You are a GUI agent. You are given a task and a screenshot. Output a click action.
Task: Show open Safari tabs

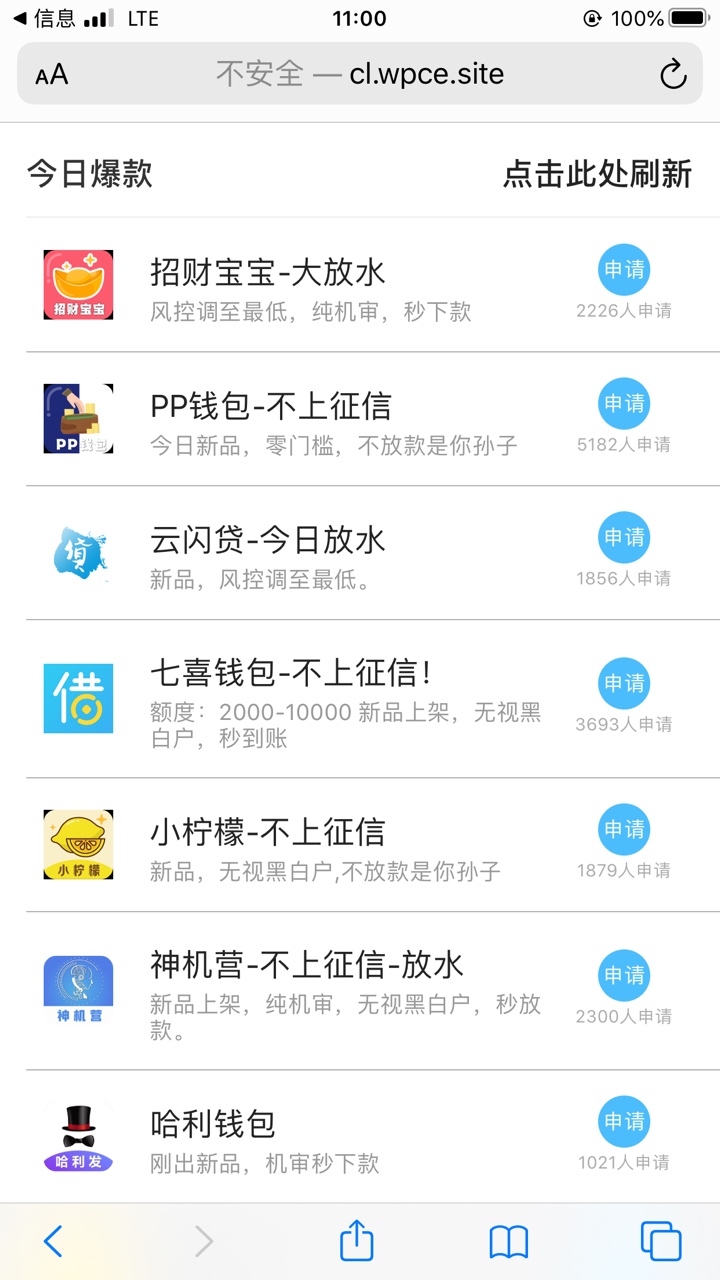pos(661,1241)
